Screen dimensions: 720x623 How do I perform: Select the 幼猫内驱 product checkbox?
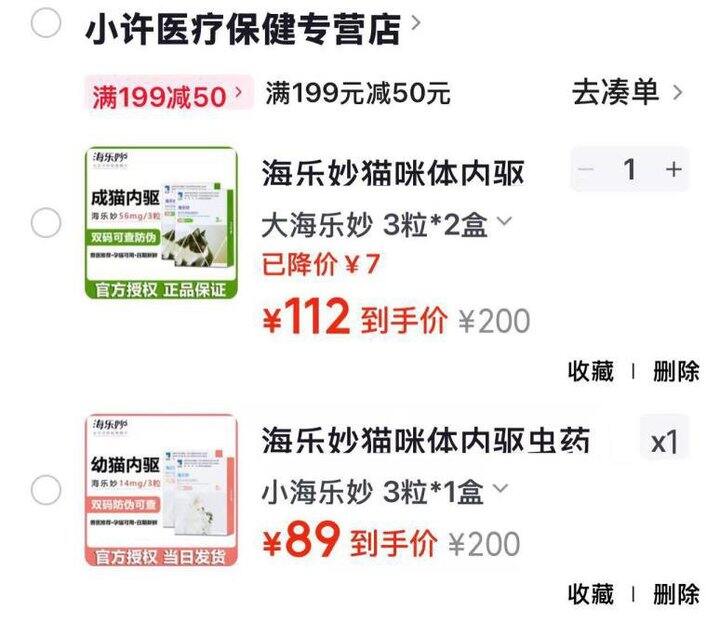46,491
